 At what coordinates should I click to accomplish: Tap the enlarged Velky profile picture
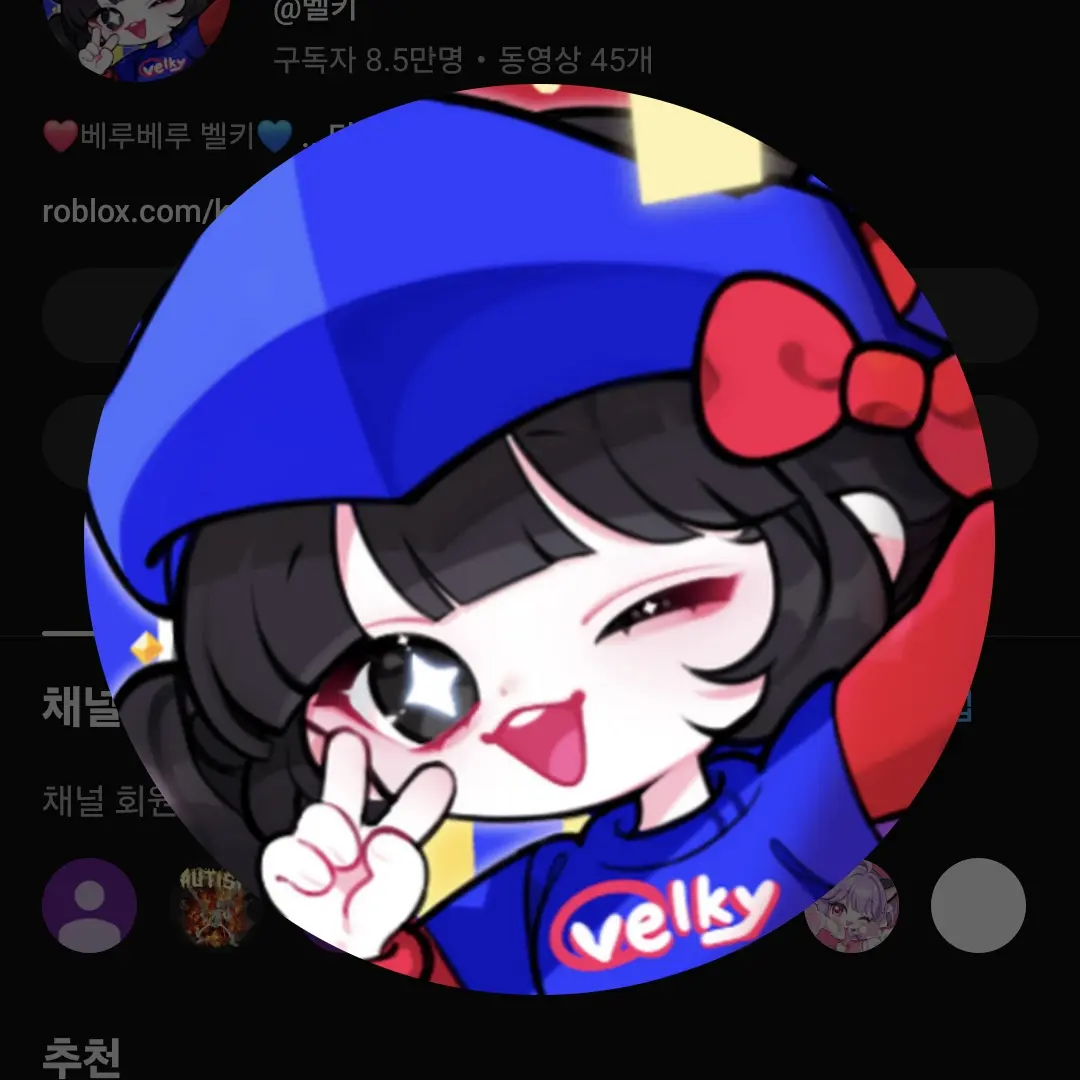540,540
